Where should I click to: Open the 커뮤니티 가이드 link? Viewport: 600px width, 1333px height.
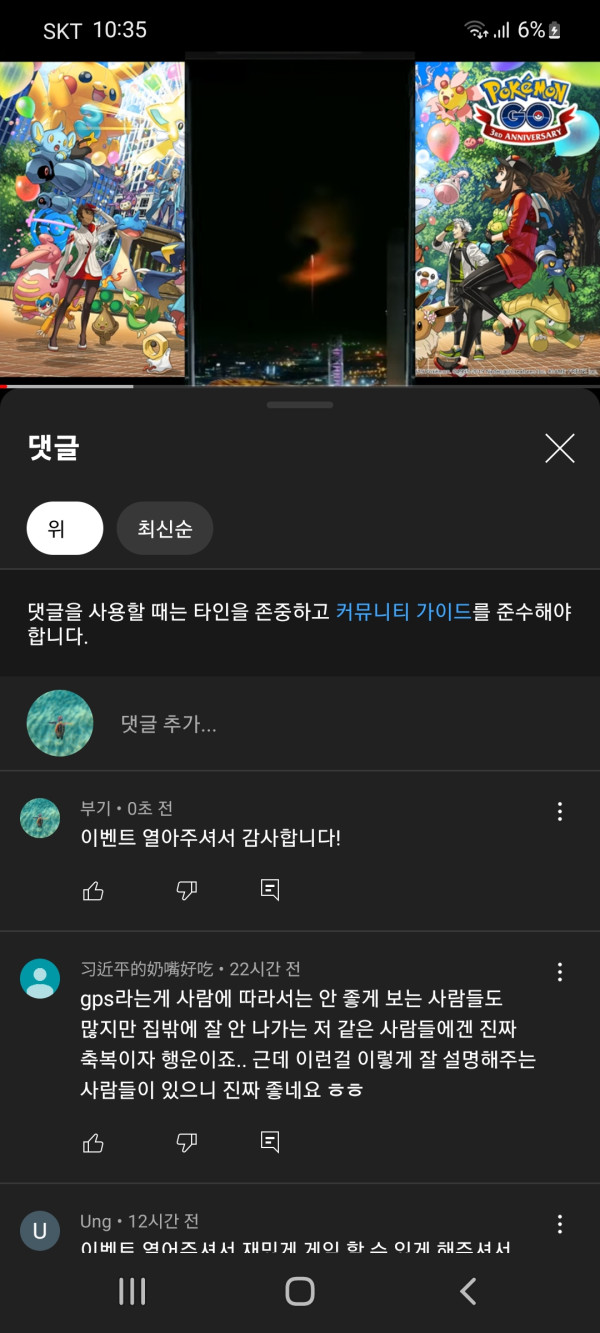(x=403, y=612)
